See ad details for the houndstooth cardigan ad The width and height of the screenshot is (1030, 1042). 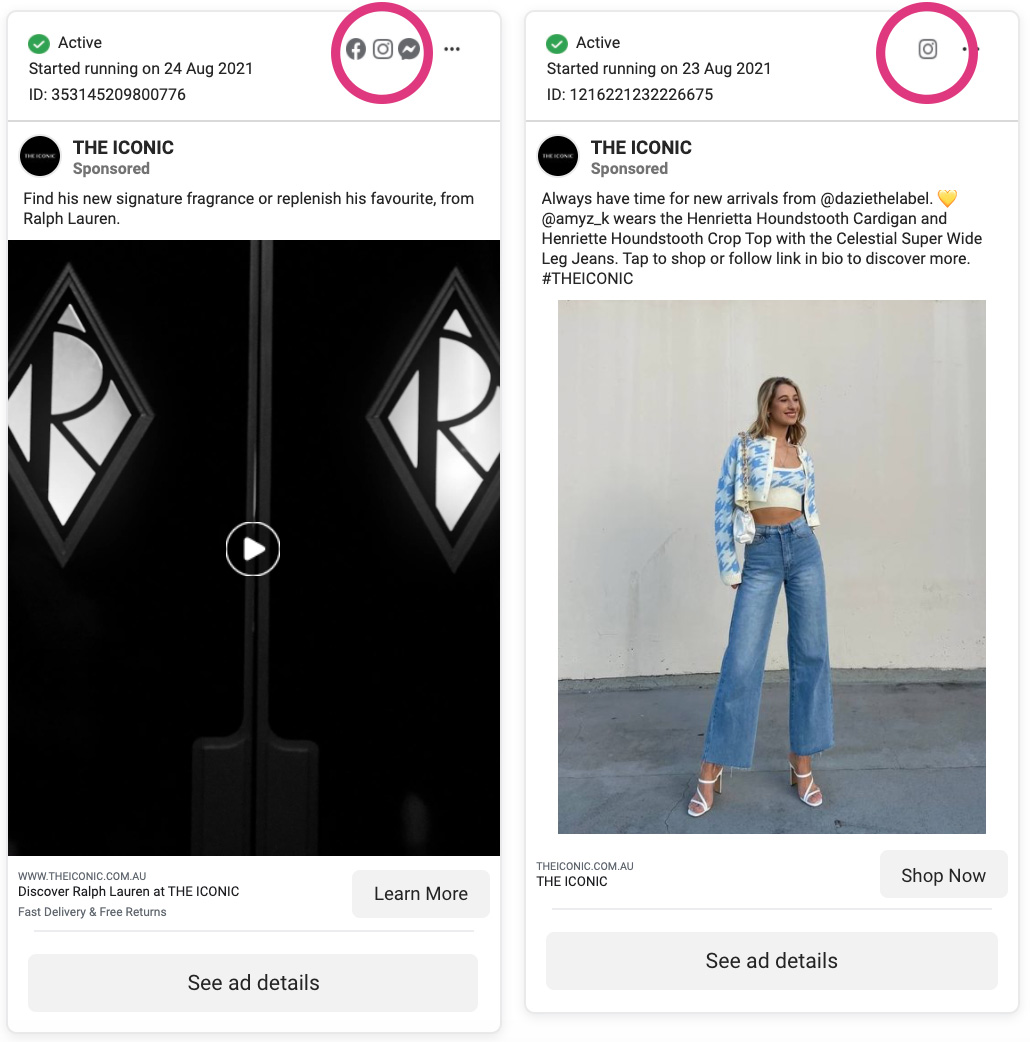click(x=771, y=961)
